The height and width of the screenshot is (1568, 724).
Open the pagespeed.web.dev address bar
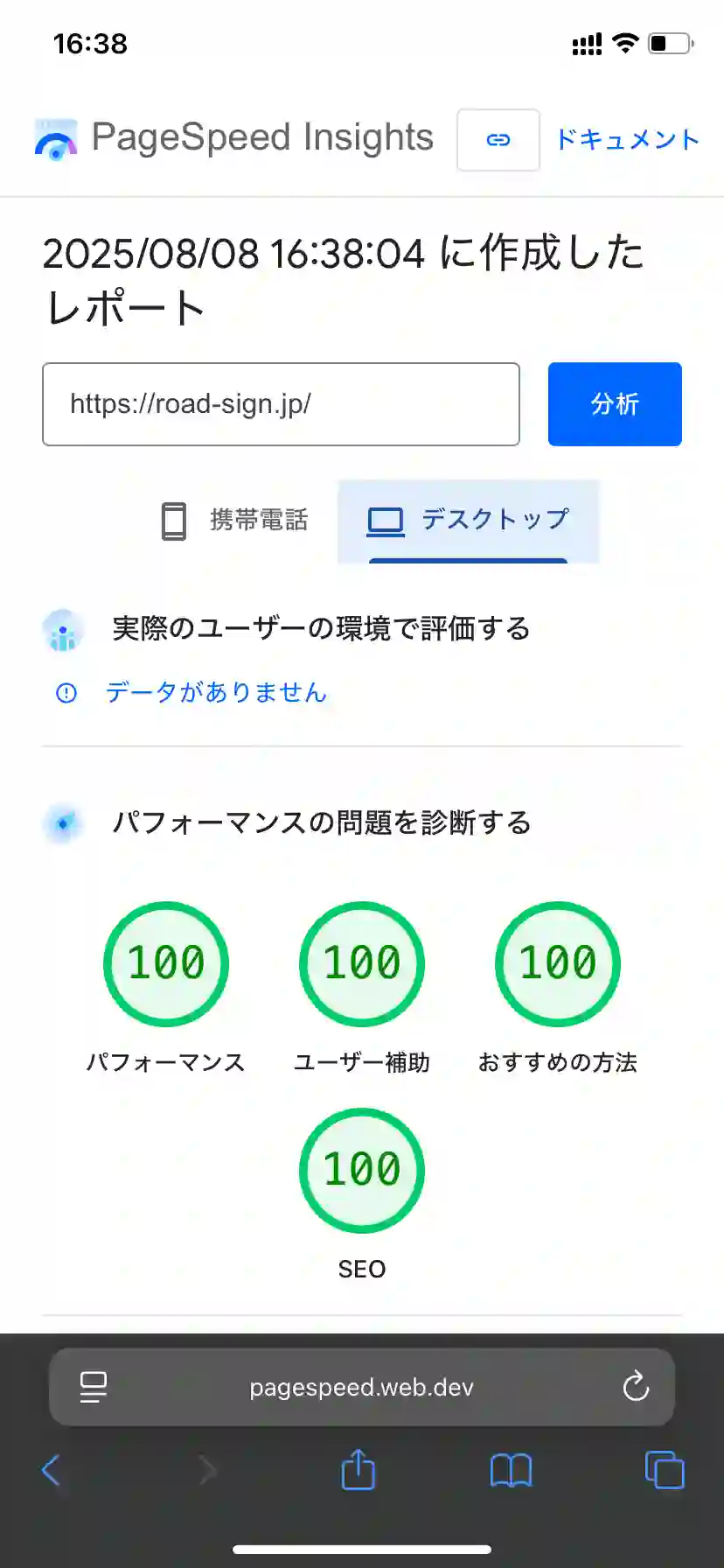[x=361, y=1387]
